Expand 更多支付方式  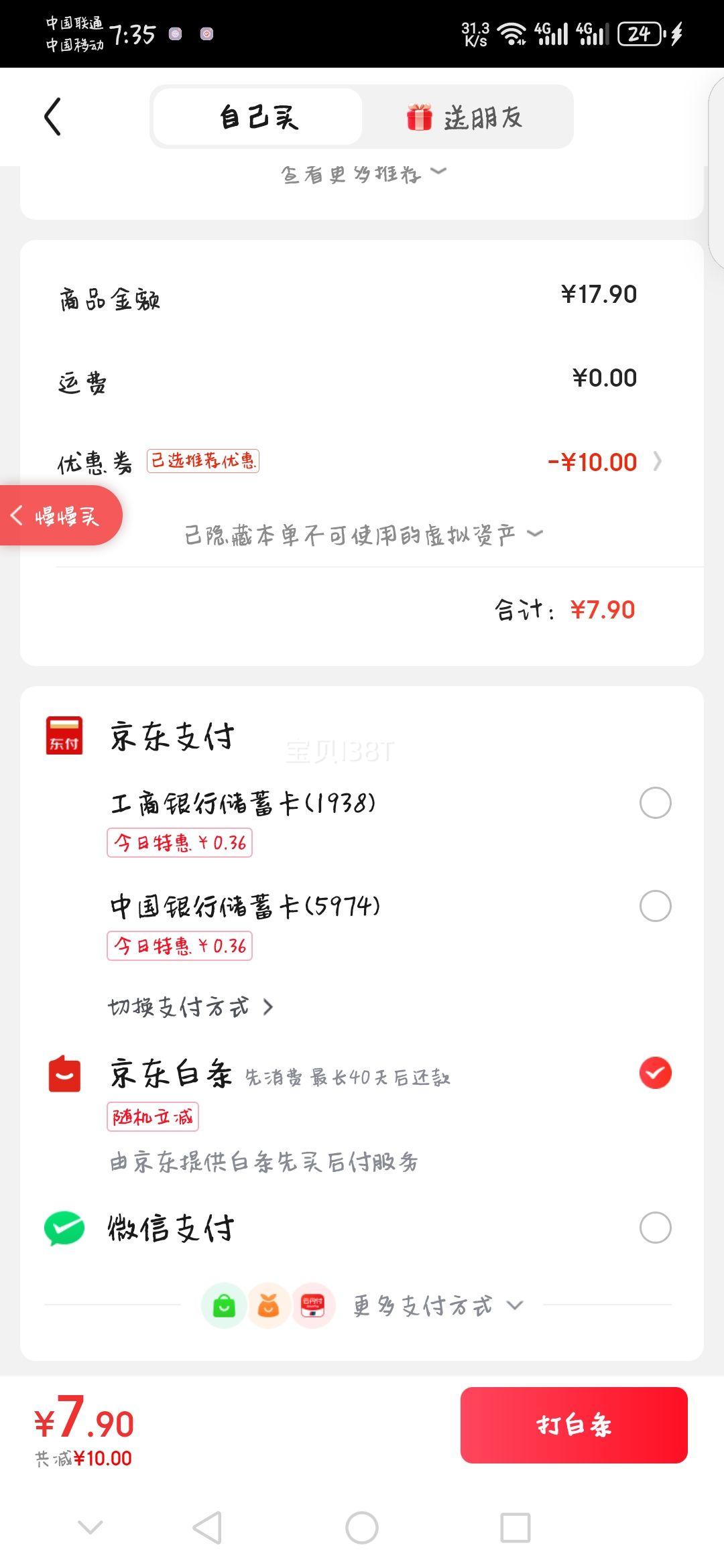(x=436, y=1305)
